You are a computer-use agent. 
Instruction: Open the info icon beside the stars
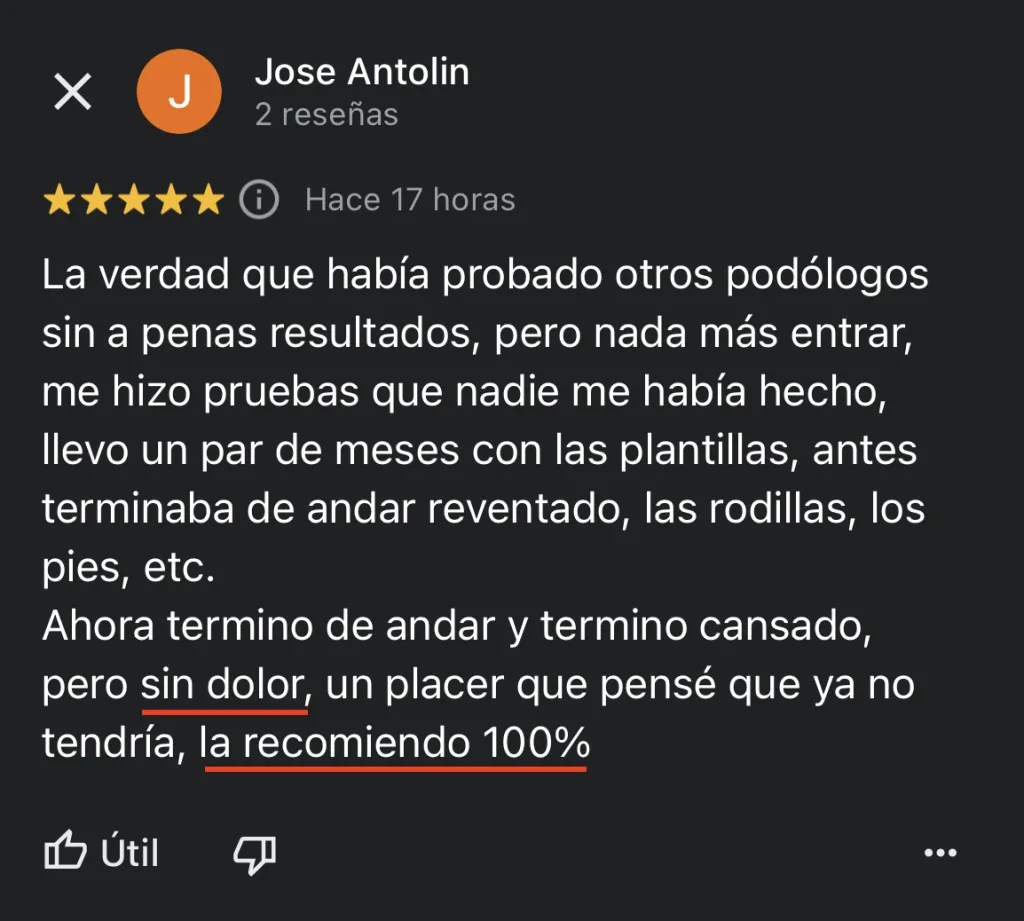tap(258, 199)
